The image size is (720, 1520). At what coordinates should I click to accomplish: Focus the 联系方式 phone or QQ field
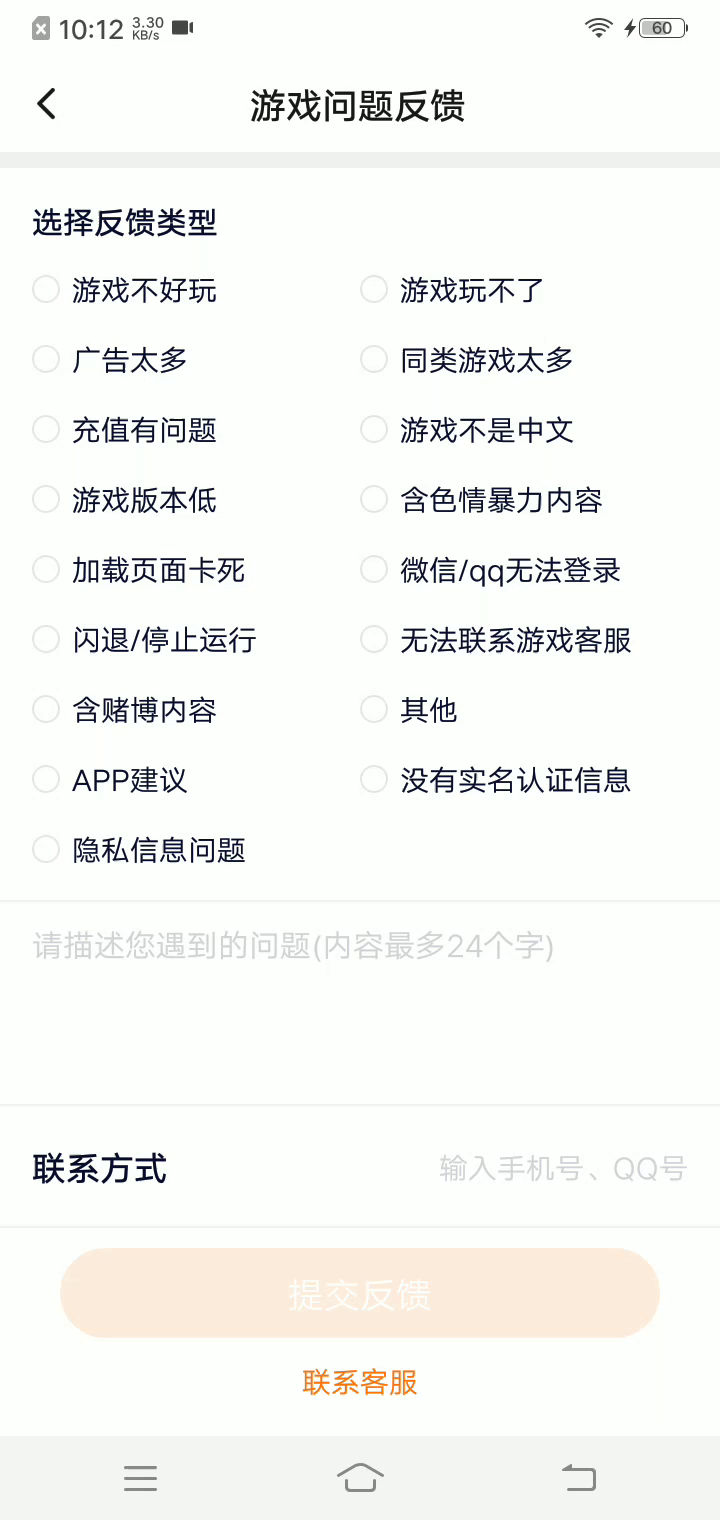562,1168
